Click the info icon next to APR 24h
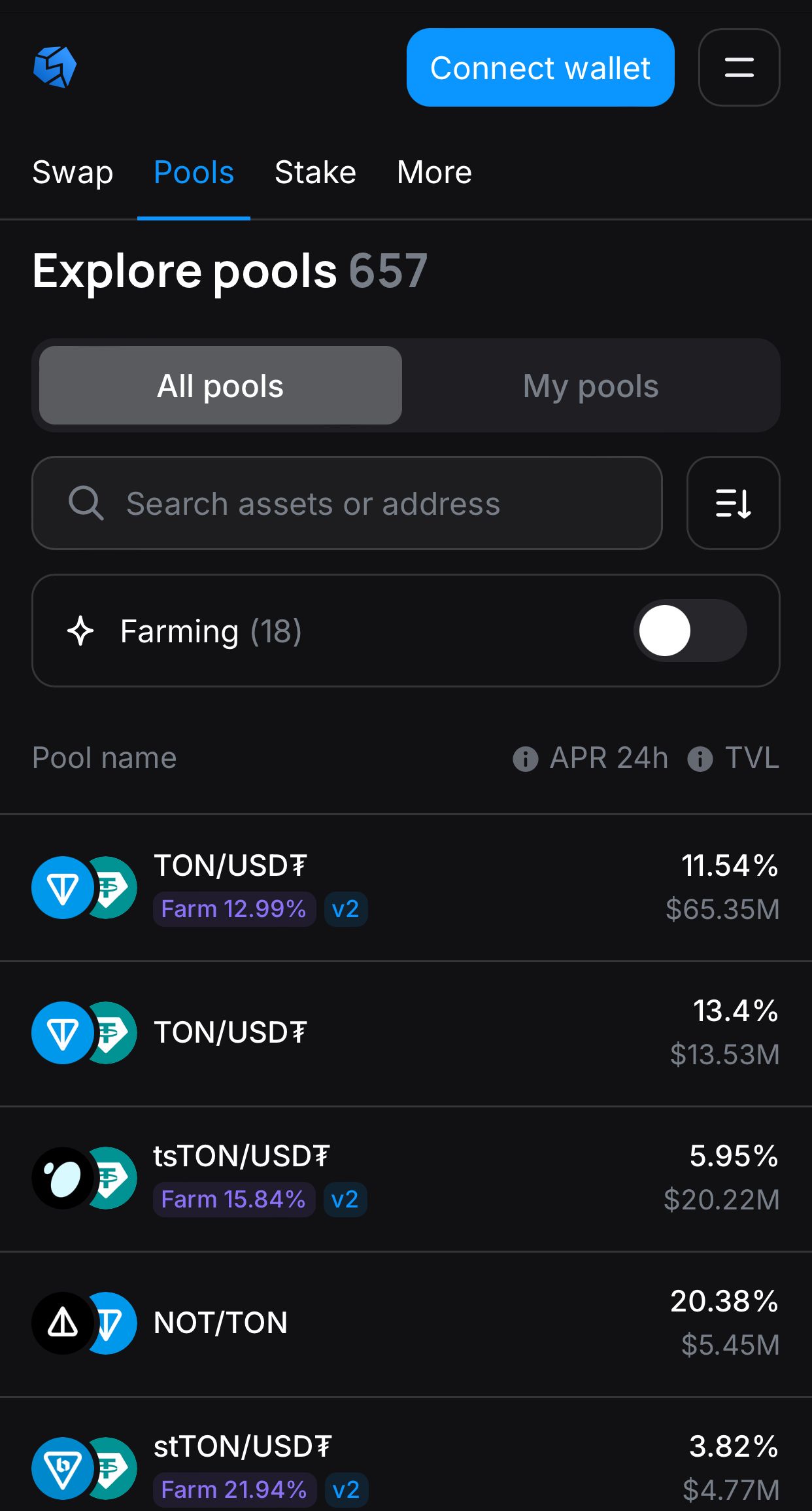The height and width of the screenshot is (1511, 812). pos(525,759)
